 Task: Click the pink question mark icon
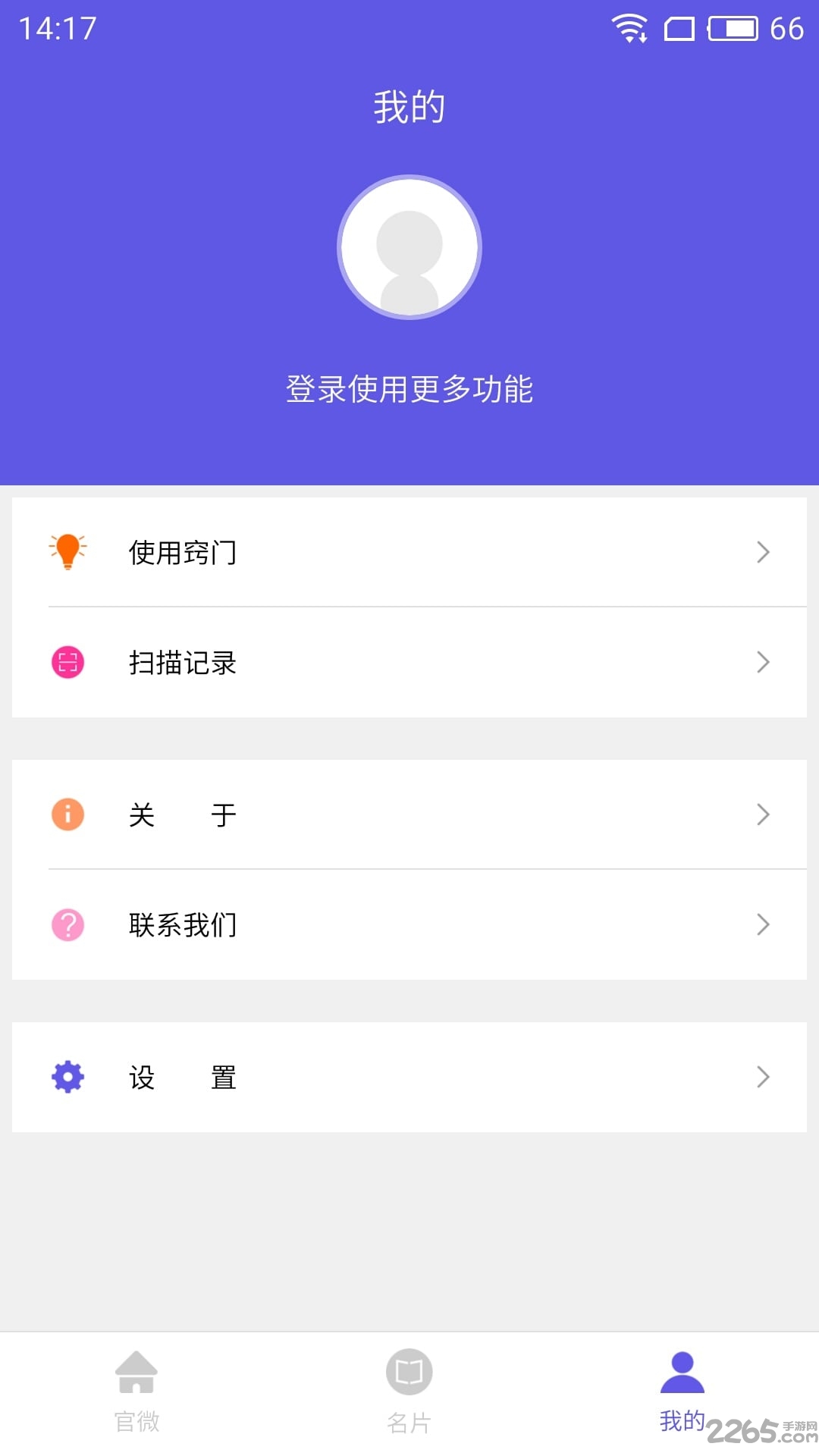[68, 925]
